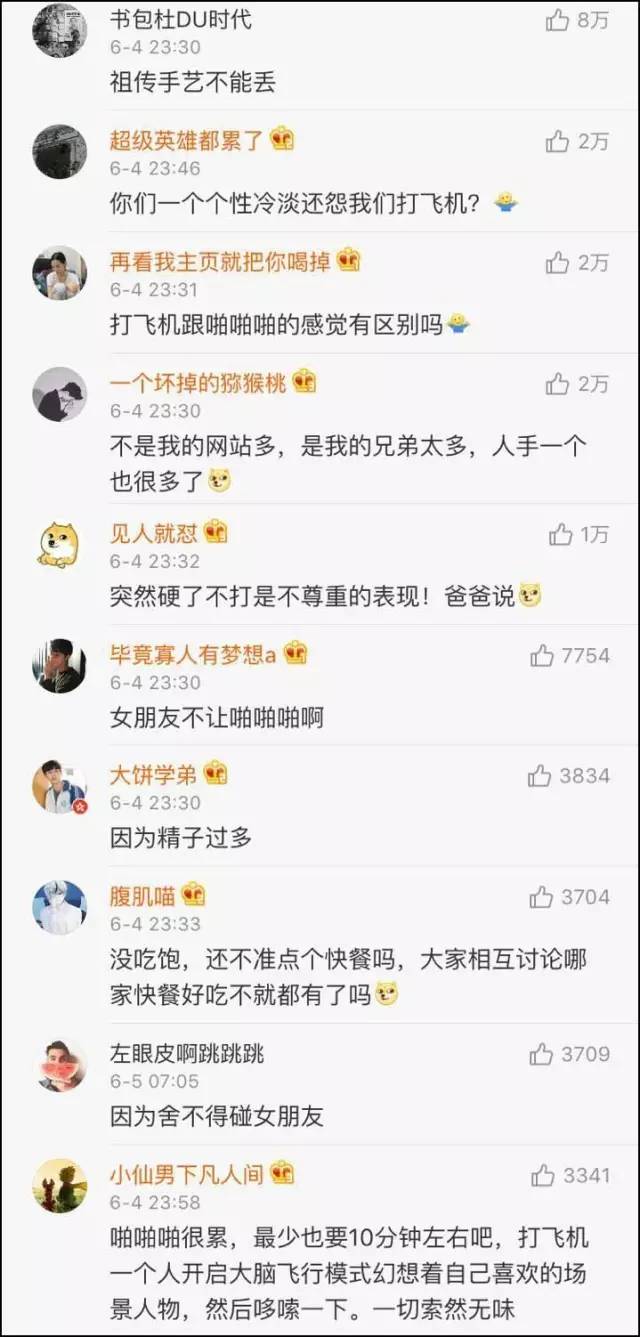Screen dimensions: 640x1337
Task: Like 见人就怼's comment
Action: point(560,535)
